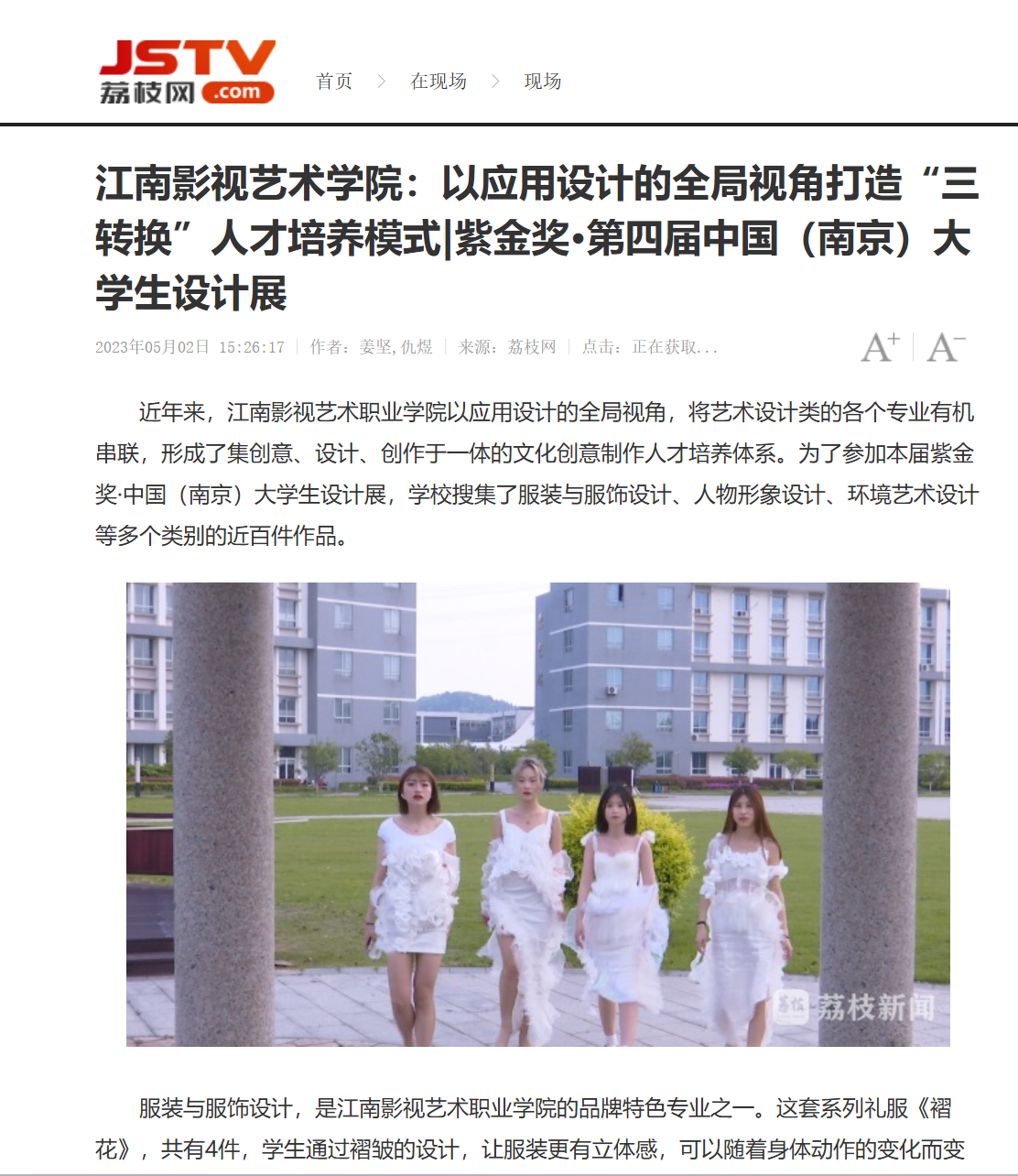
Task: Increase article font size with A+
Action: click(x=881, y=347)
